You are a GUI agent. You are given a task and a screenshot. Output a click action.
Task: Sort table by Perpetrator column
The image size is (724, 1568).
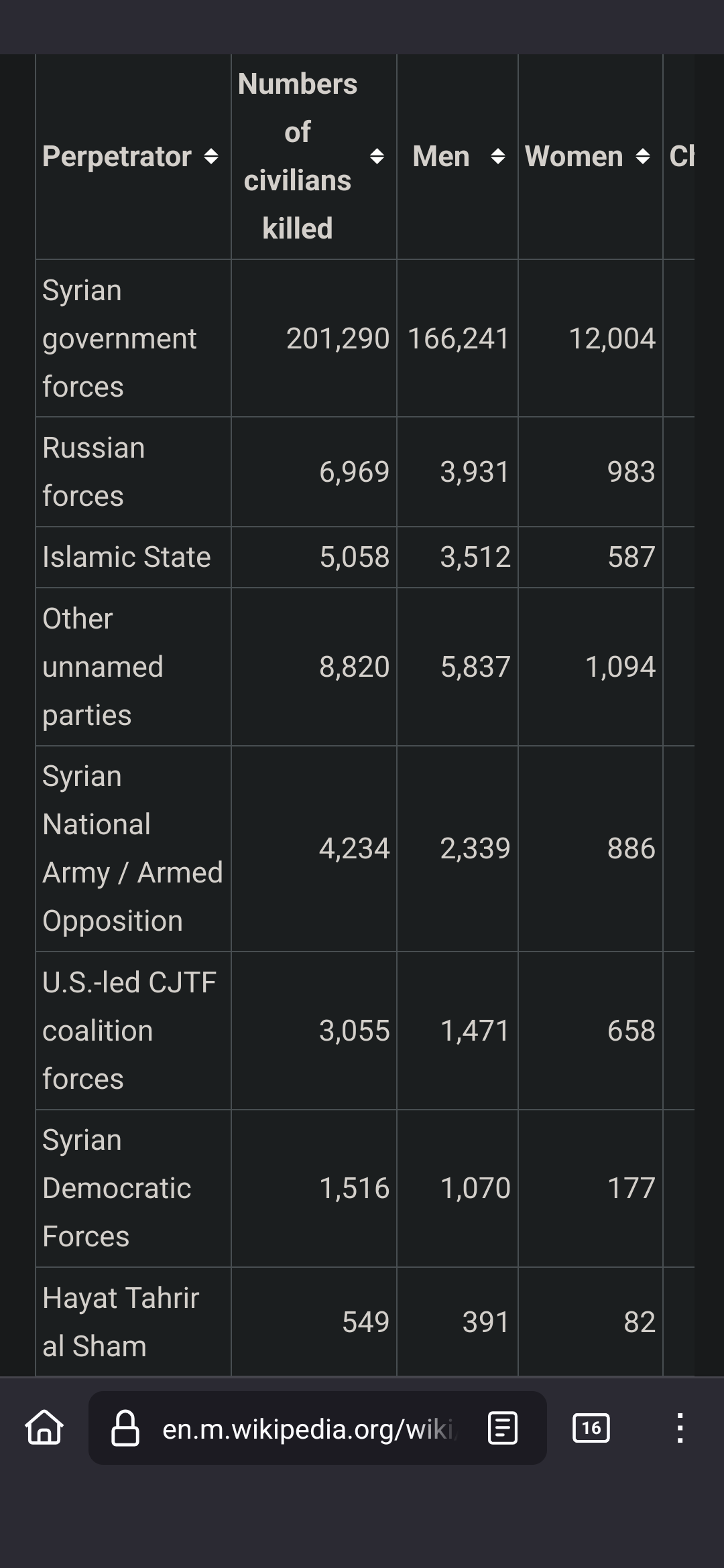tap(133, 157)
